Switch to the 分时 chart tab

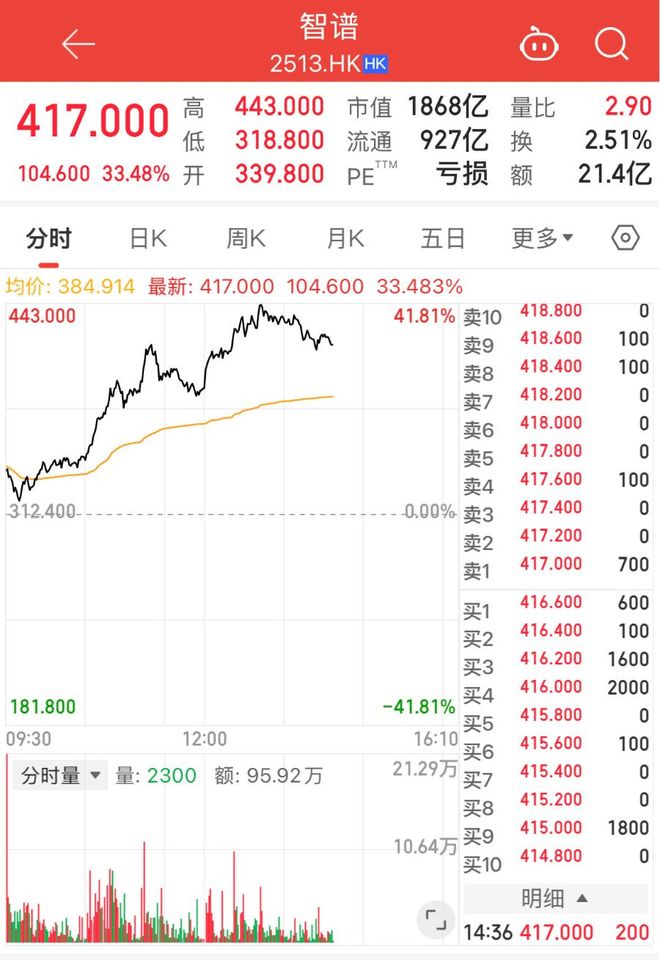click(x=49, y=238)
